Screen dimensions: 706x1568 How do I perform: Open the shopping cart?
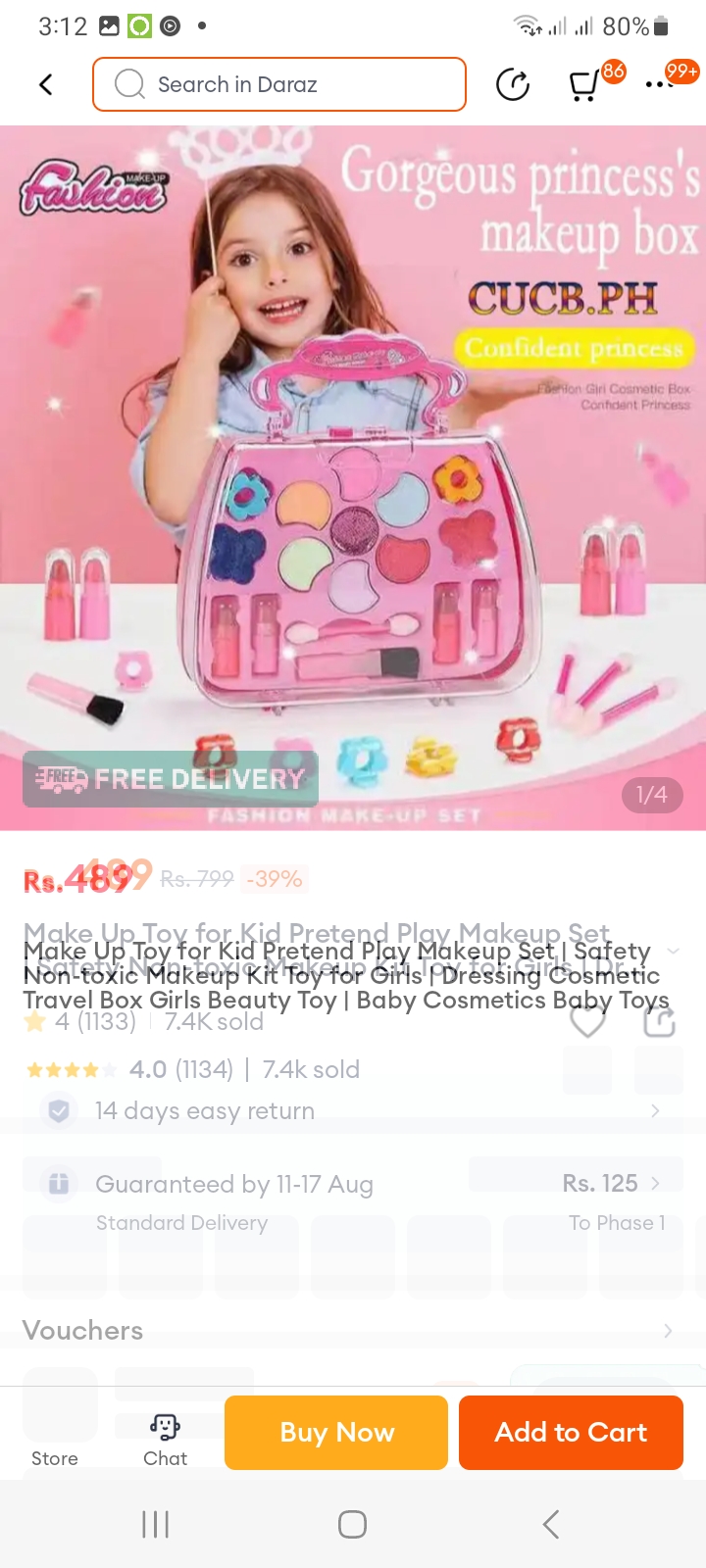[585, 86]
